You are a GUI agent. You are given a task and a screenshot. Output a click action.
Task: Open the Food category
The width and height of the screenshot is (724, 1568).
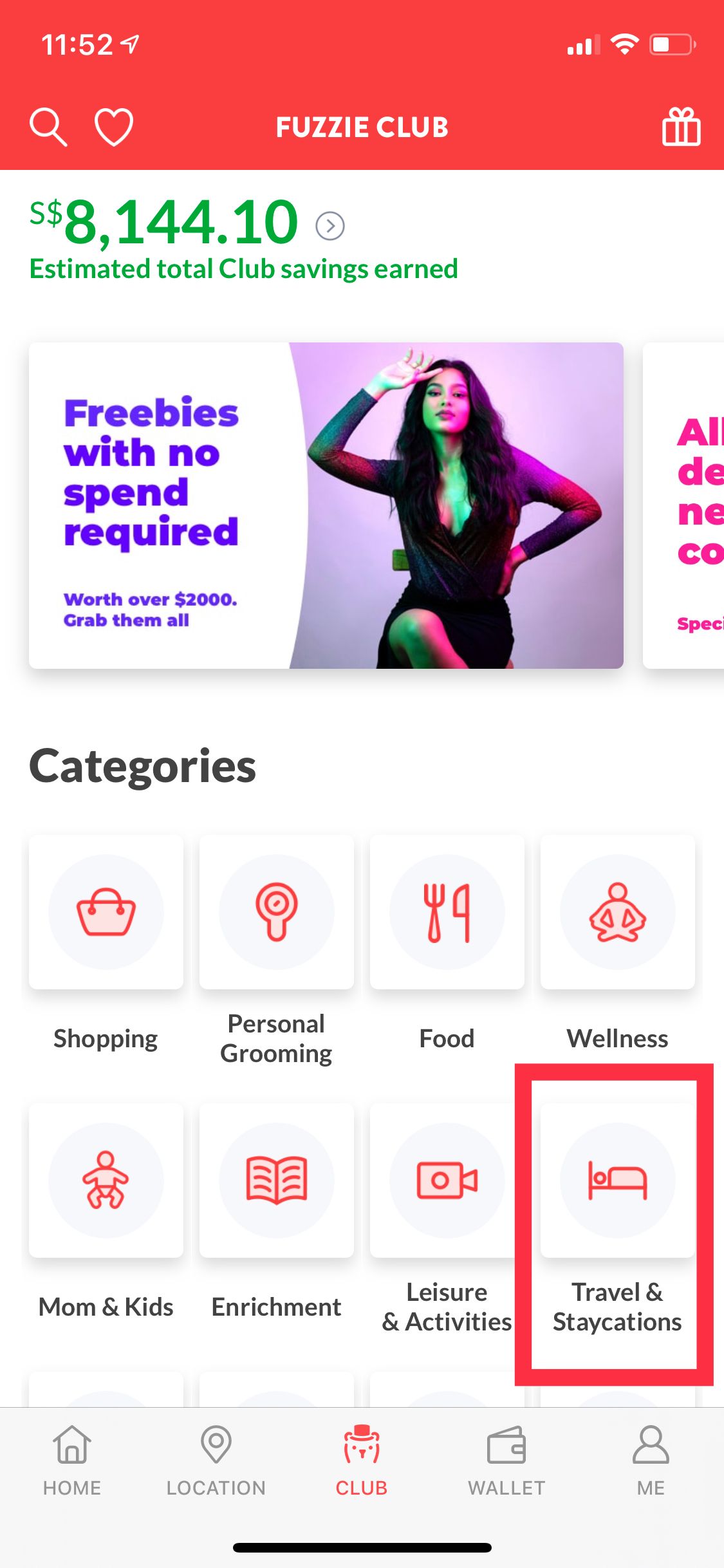pos(447,912)
